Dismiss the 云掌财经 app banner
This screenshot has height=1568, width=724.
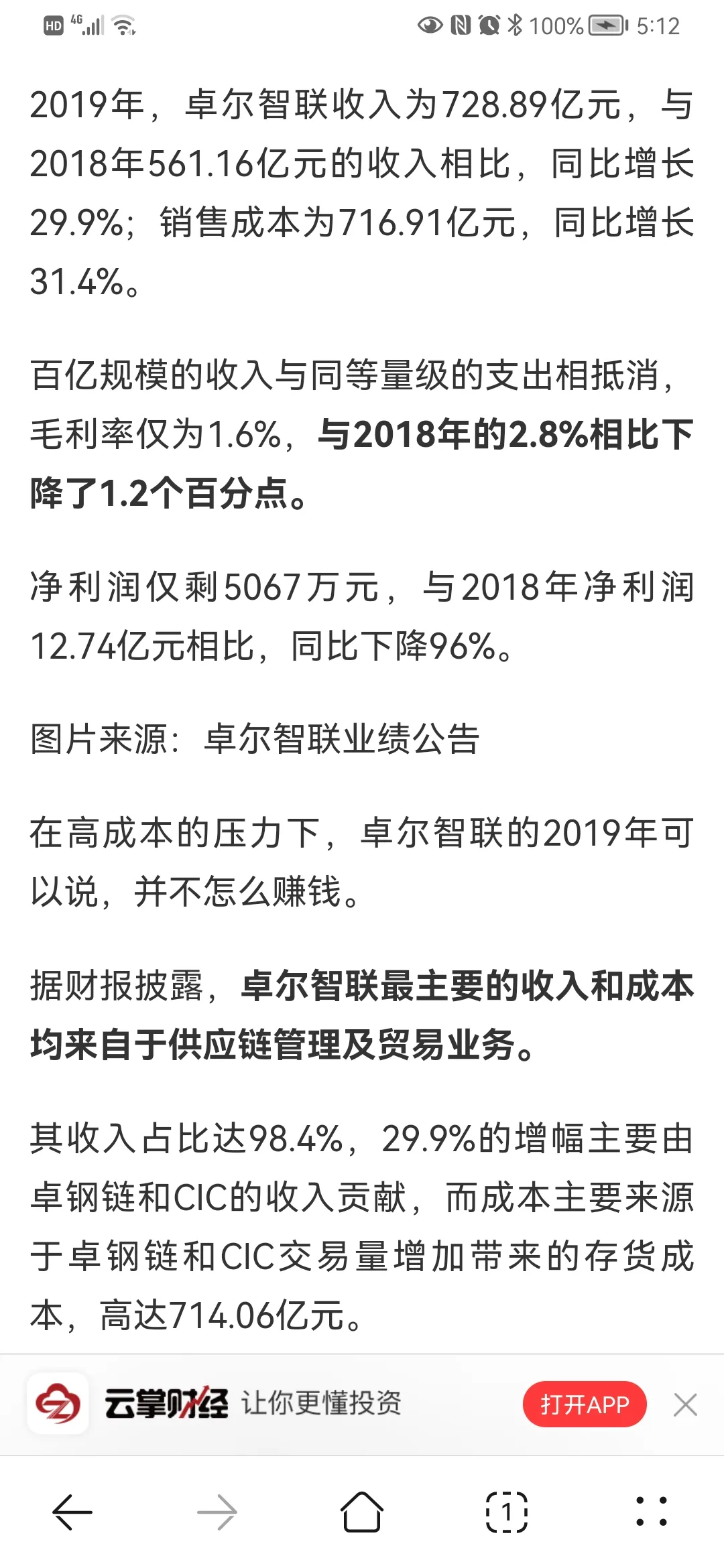pyautogui.click(x=685, y=1404)
